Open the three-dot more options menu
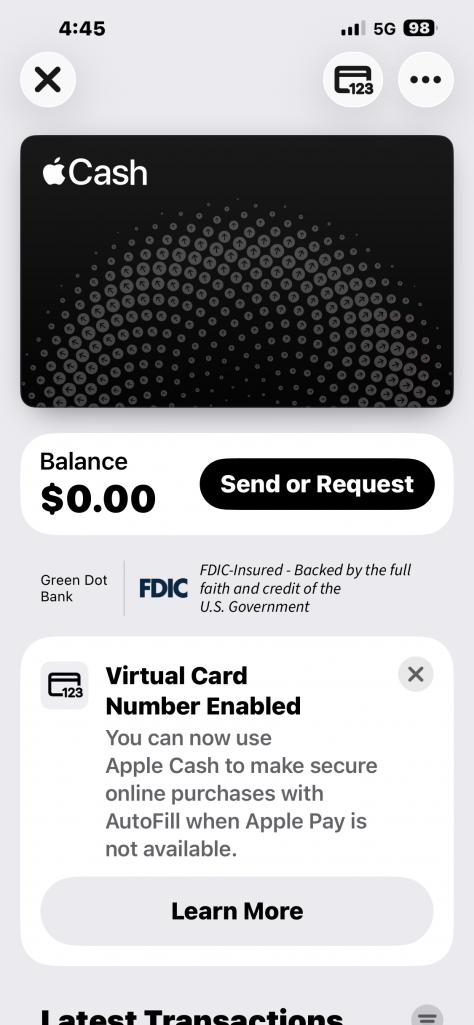This screenshot has width=474, height=1025. pyautogui.click(x=426, y=80)
